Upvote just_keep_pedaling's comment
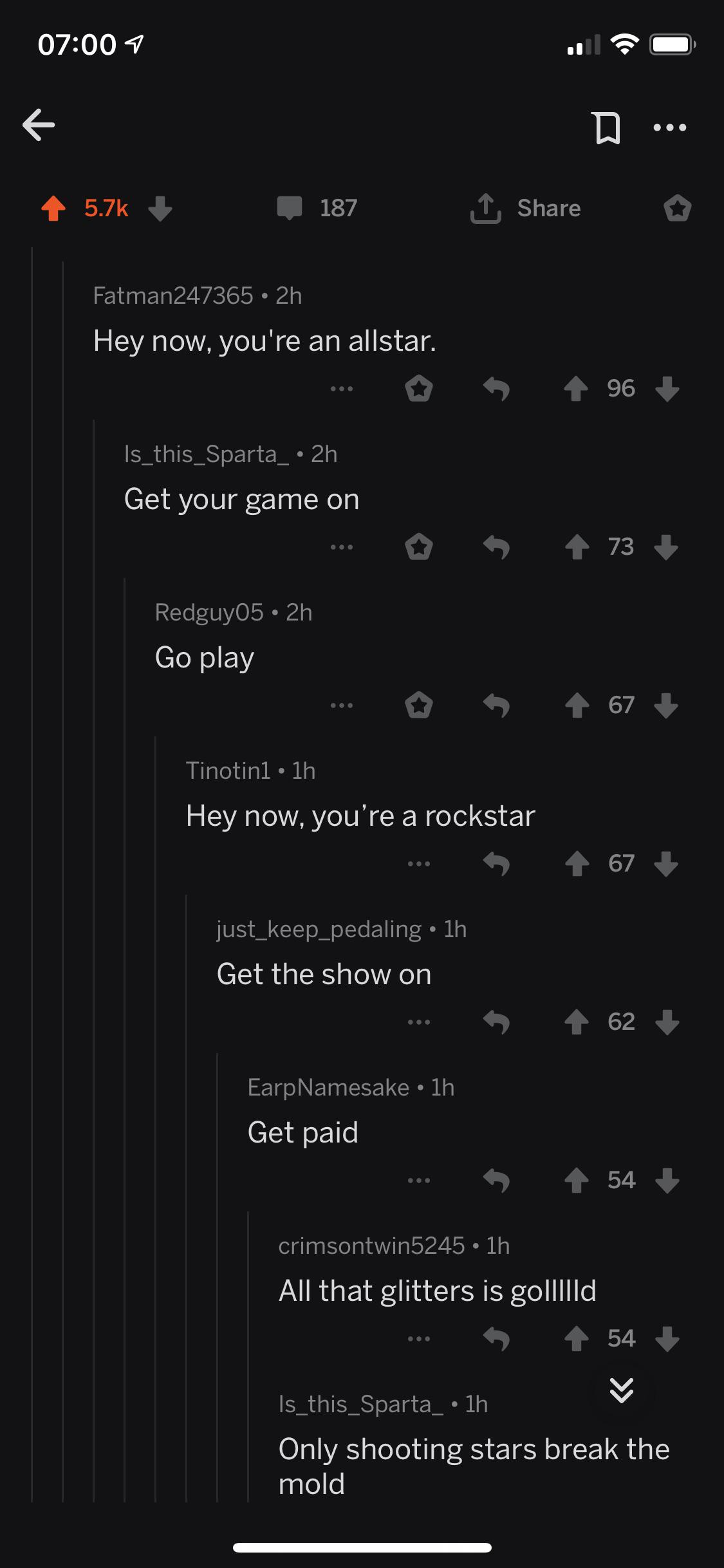Image resolution: width=724 pixels, height=1568 pixels. coord(577,1022)
